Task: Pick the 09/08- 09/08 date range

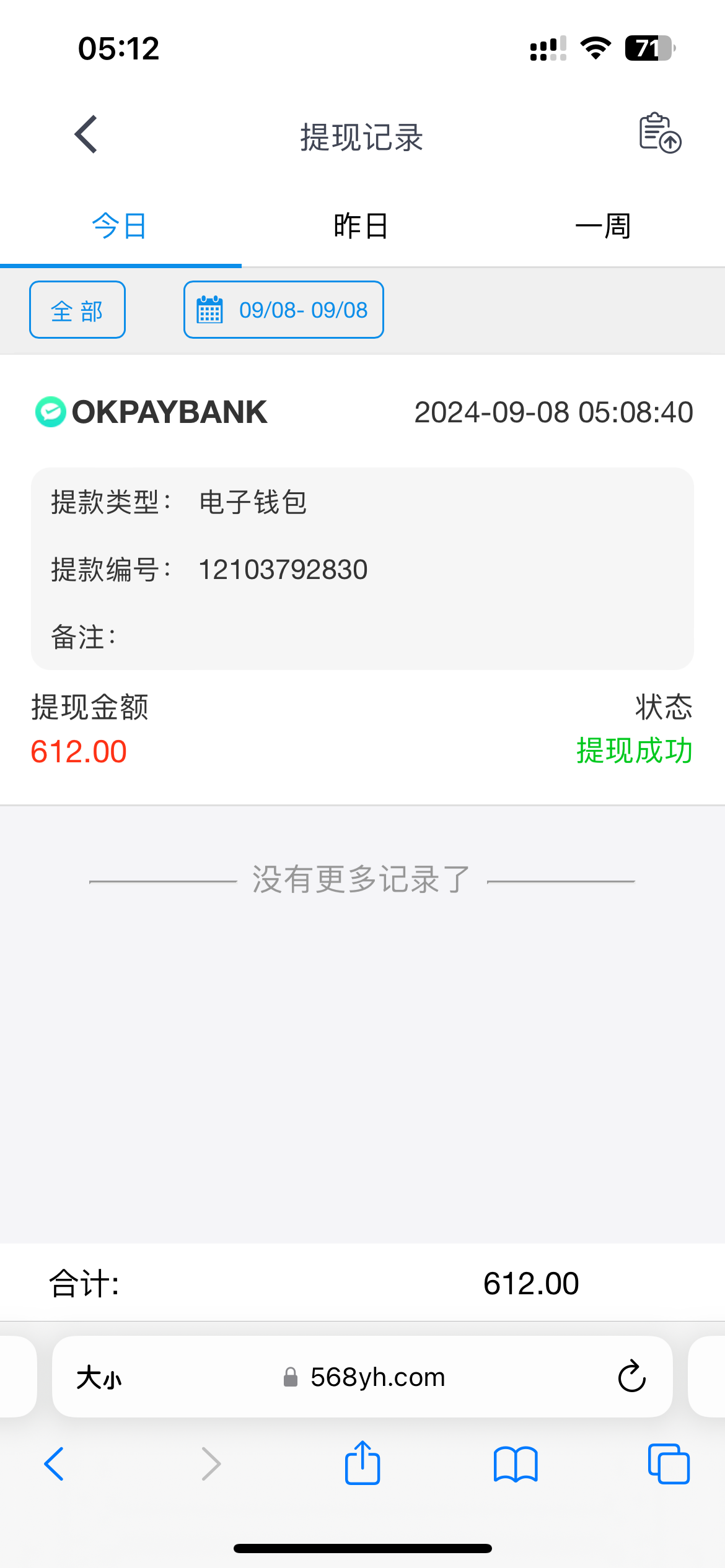Action: pyautogui.click(x=284, y=310)
